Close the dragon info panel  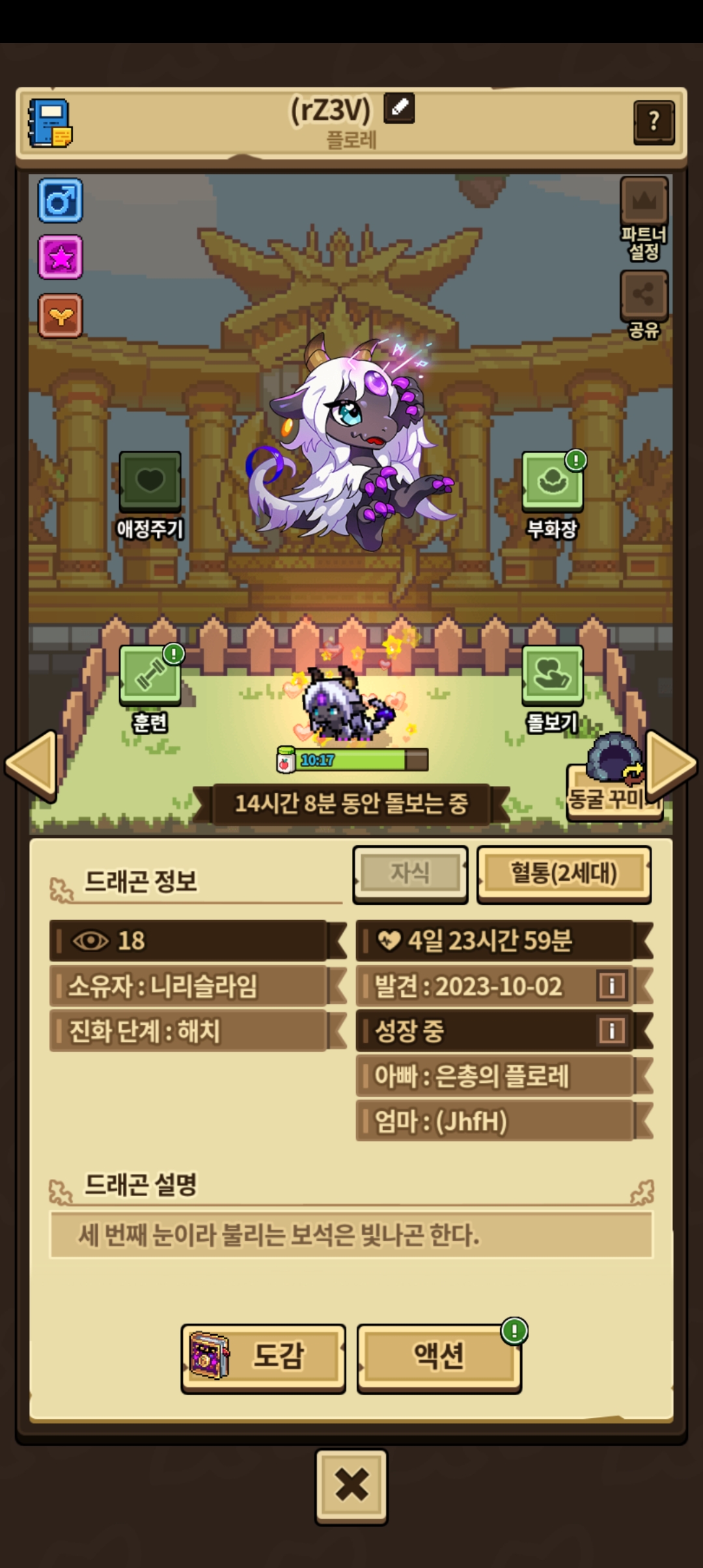click(x=351, y=1485)
